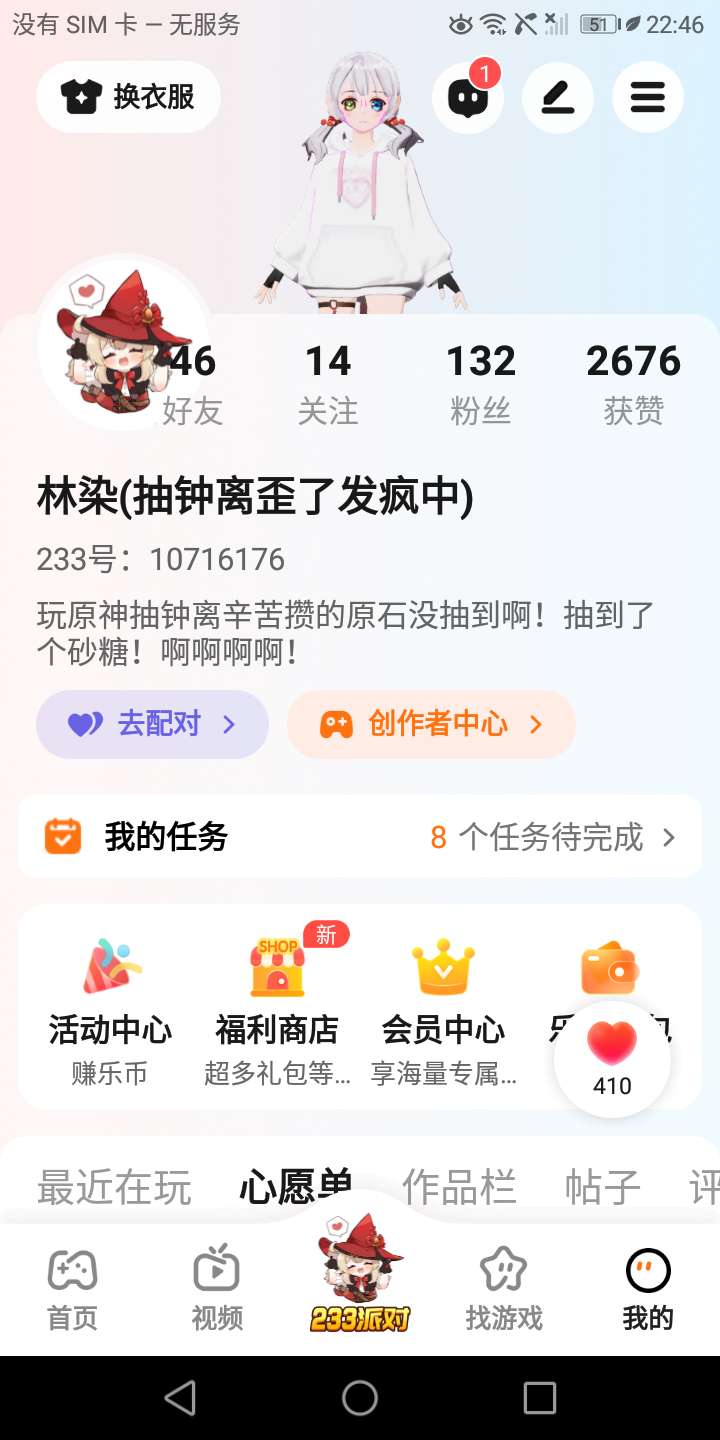Tap the floating red heart button
Screen dimensions: 720x1440
pos(612,1058)
